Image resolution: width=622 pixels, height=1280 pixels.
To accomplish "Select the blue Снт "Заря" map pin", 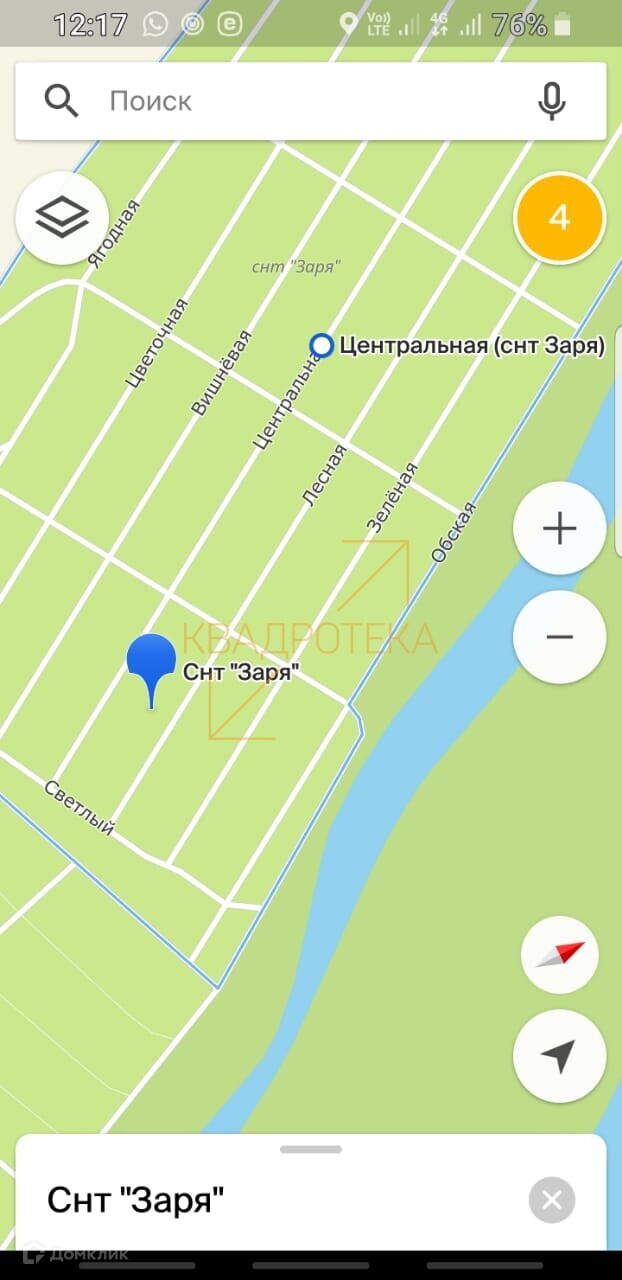I will pos(151,663).
